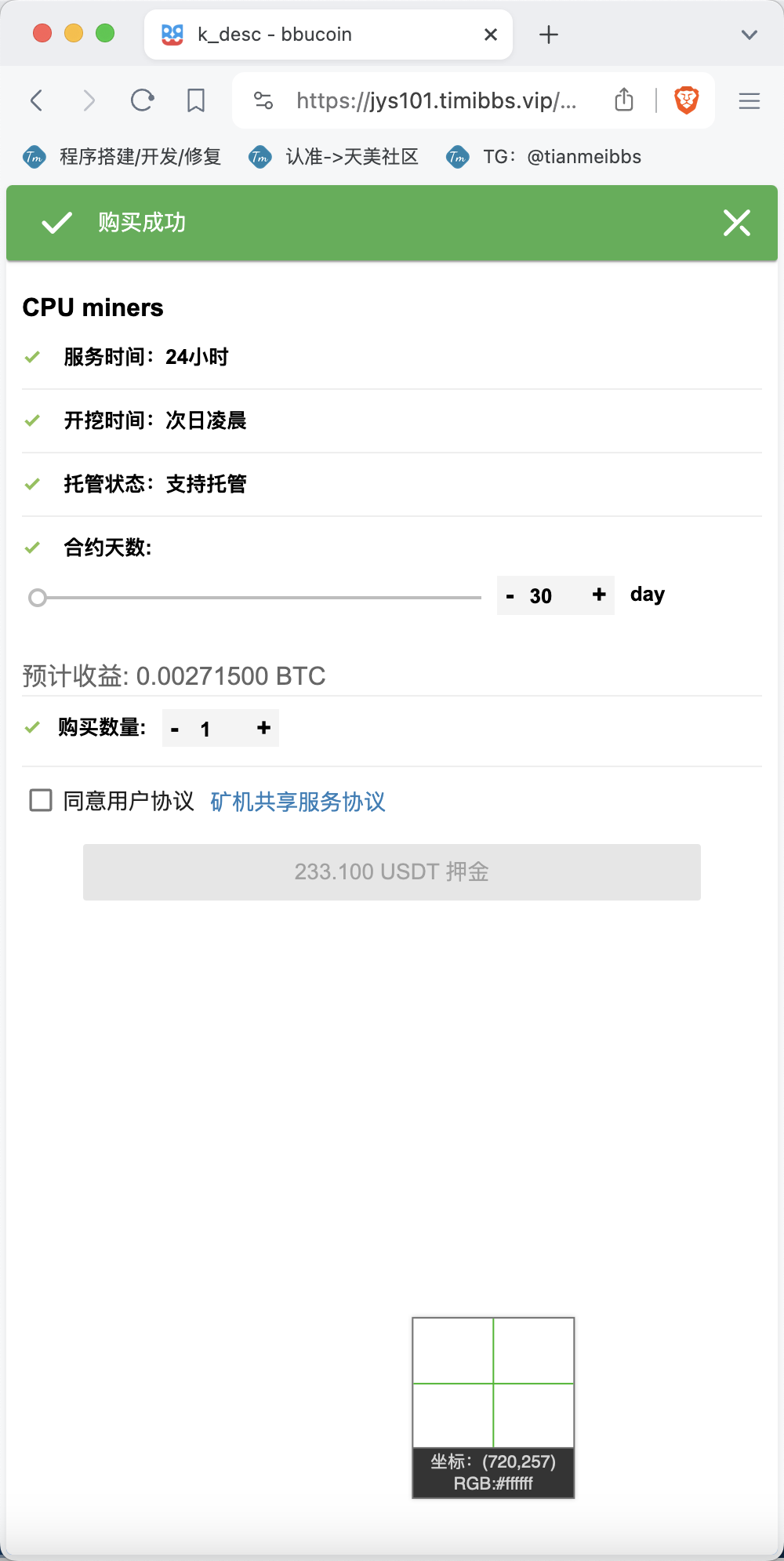Screen dimensions: 784x1561
Task: Open the browser hamburger menu
Action: click(750, 100)
